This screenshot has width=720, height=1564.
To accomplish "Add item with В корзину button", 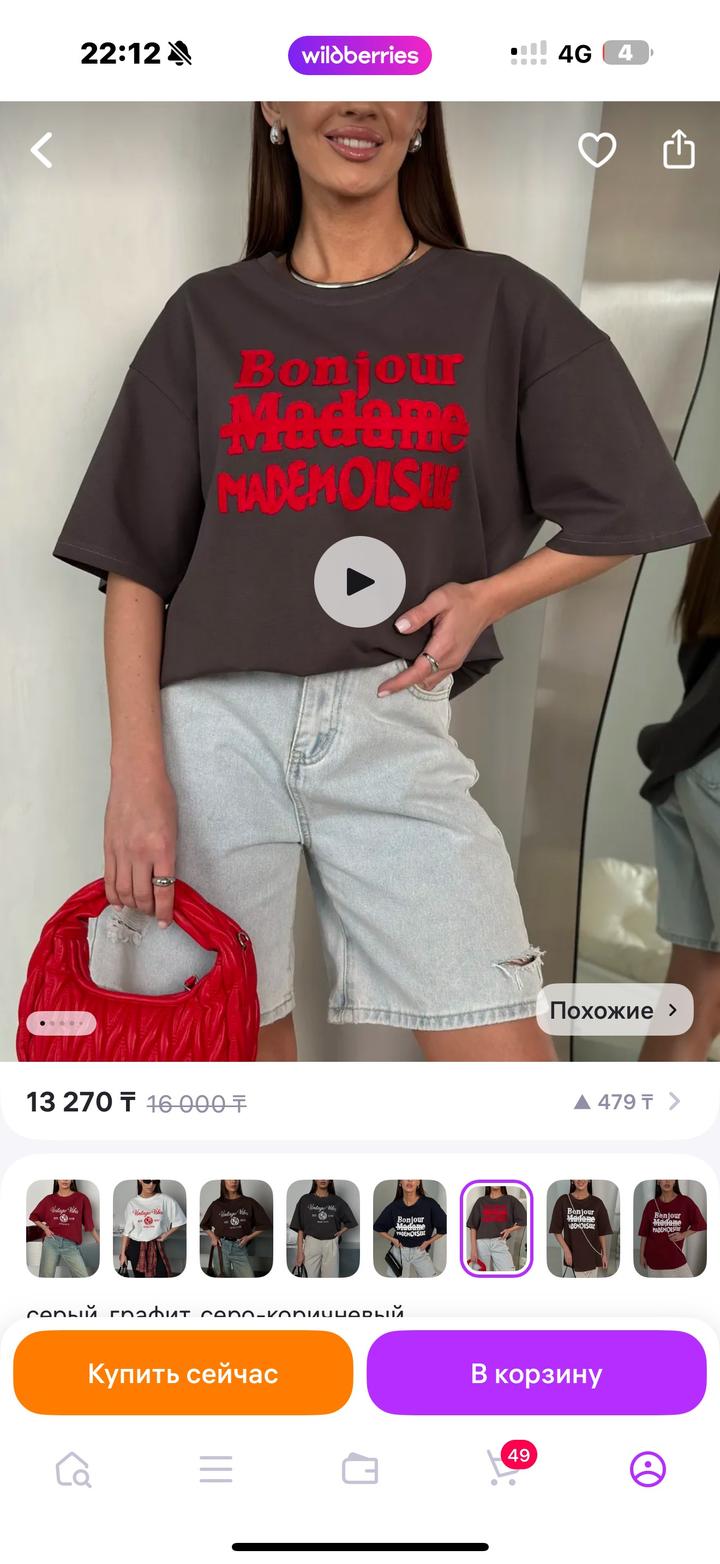I will pos(537,1373).
